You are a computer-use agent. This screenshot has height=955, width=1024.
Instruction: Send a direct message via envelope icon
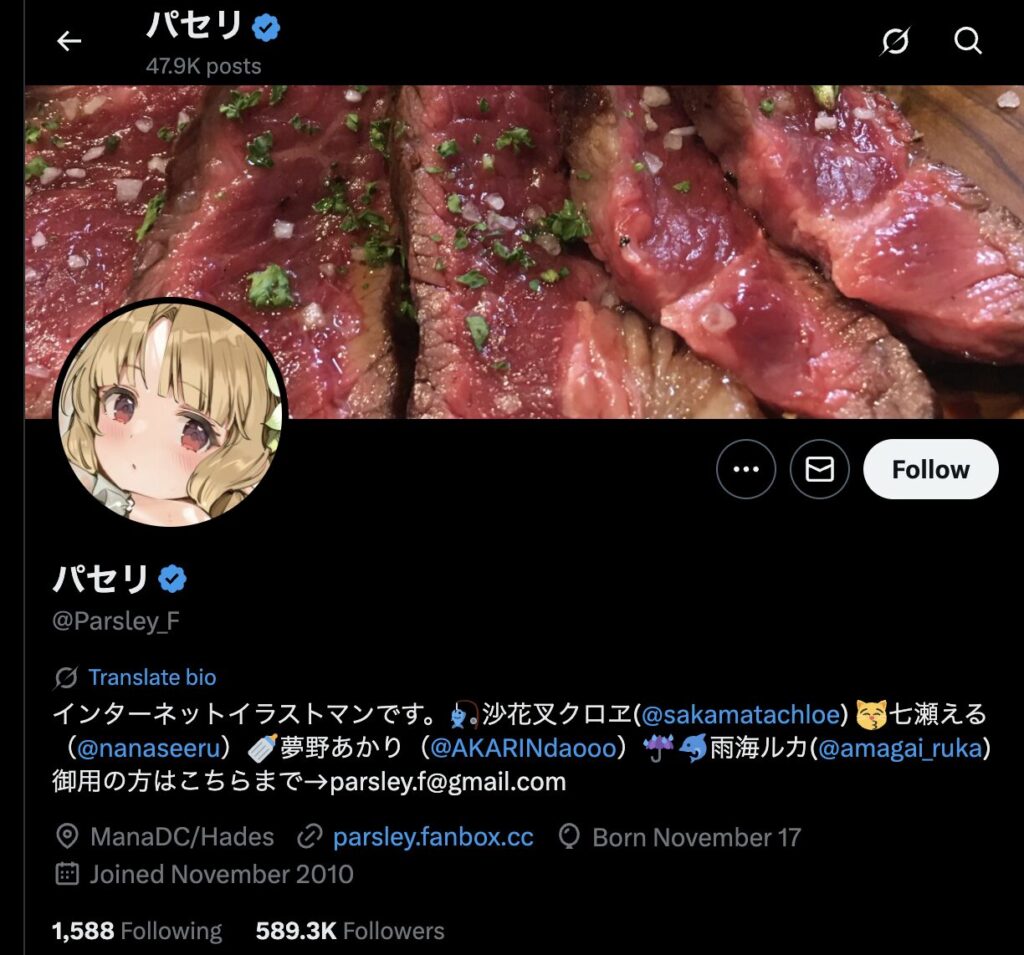pos(819,469)
